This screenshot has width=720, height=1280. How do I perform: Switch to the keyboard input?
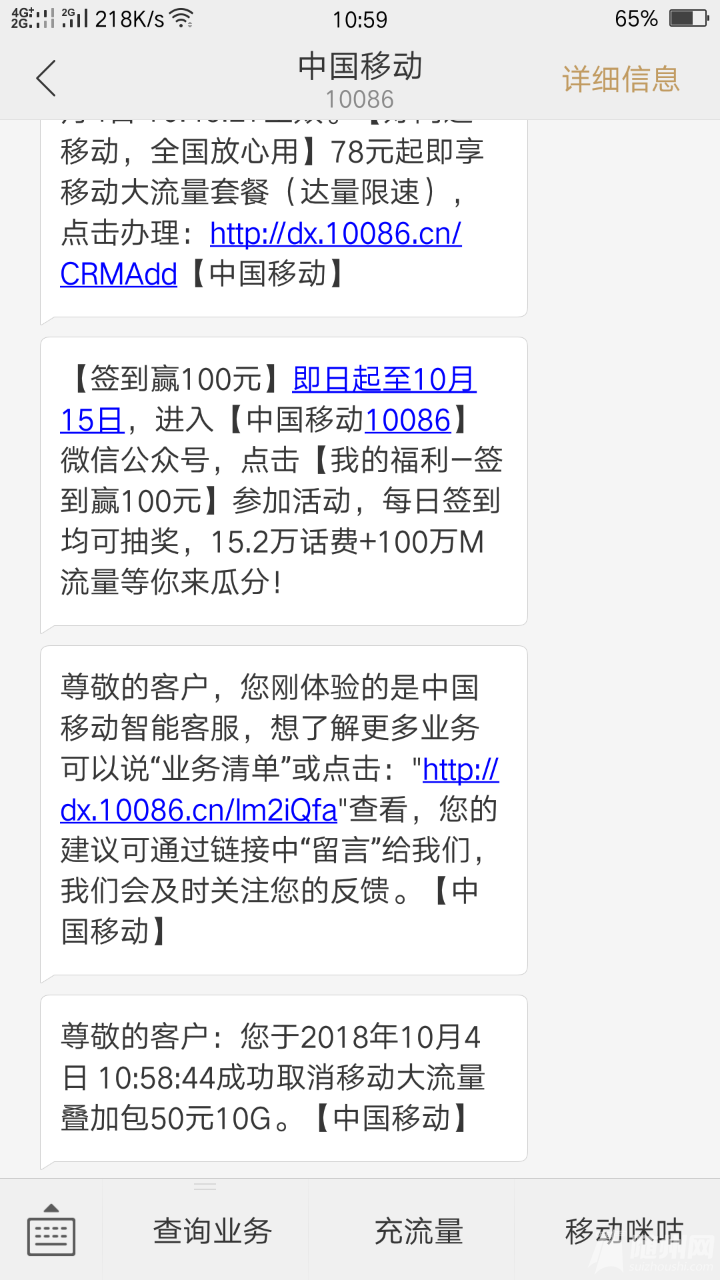click(51, 1230)
